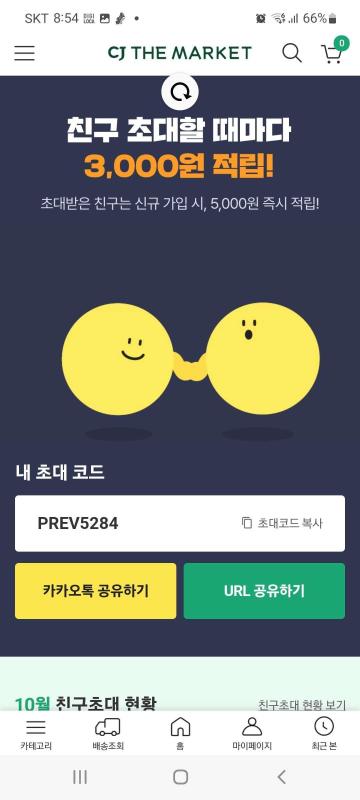Open the hamburger drawer menu
Viewport: 360px width, 800px height.
pos(24,53)
